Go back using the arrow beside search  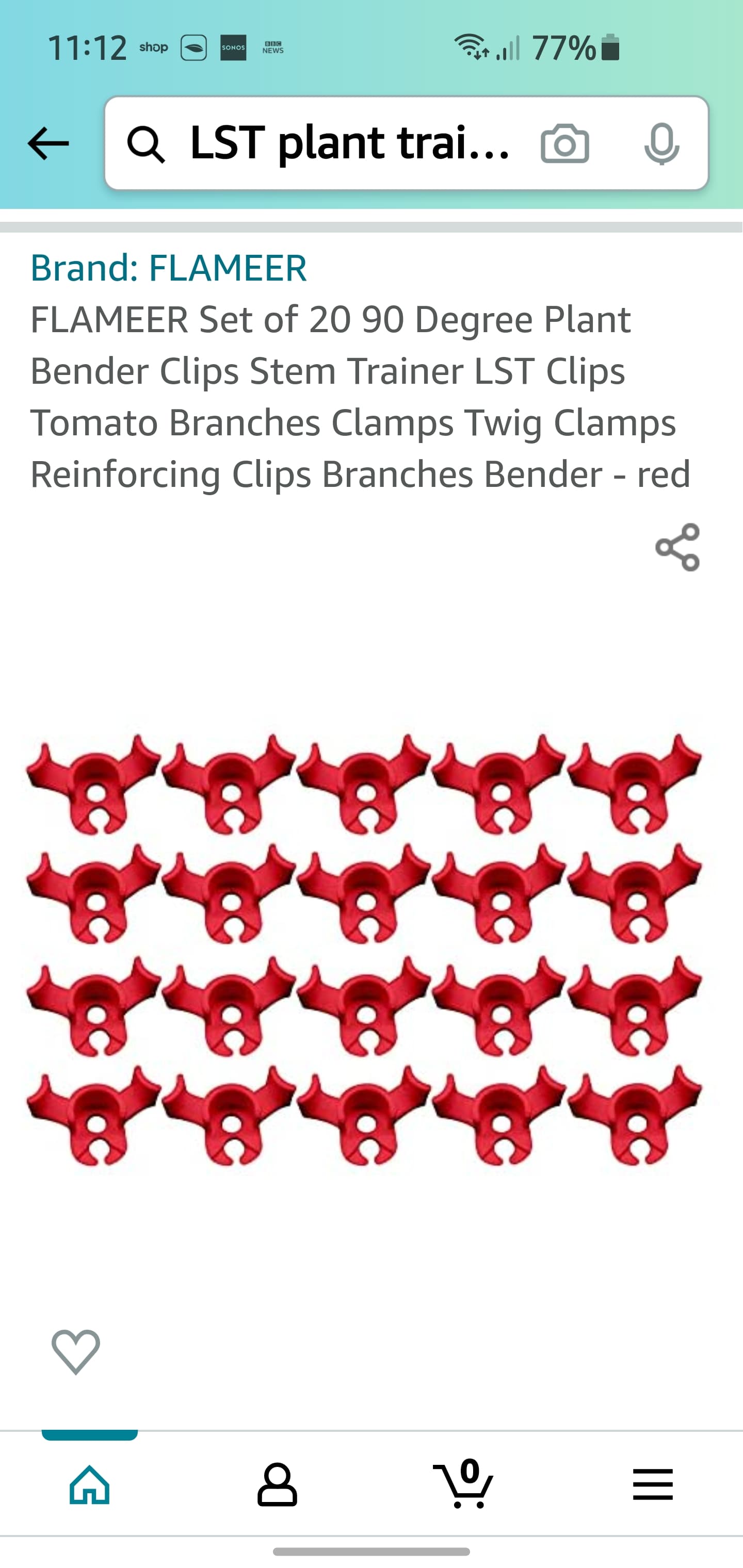[48, 144]
